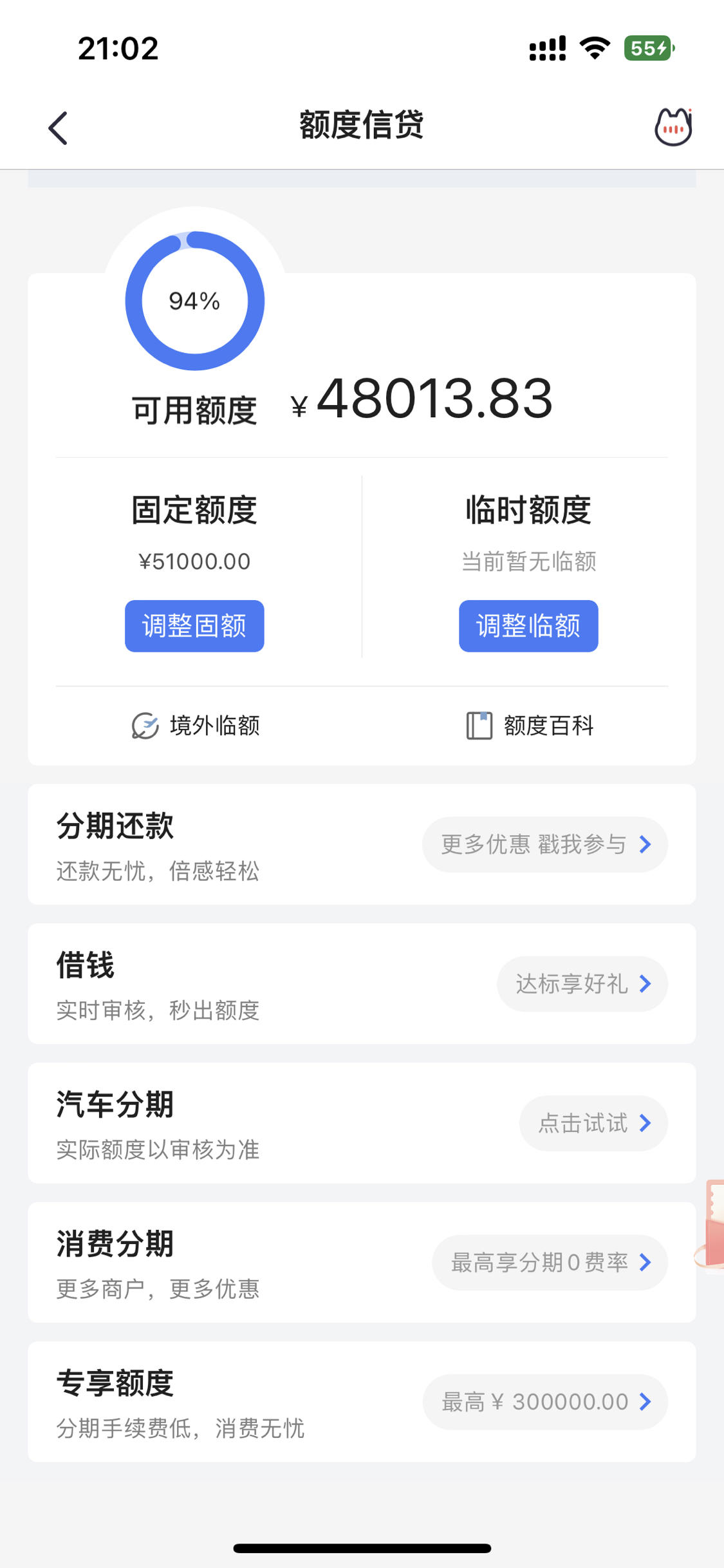
Task: Tap the 调整临额 button
Action: 528,626
